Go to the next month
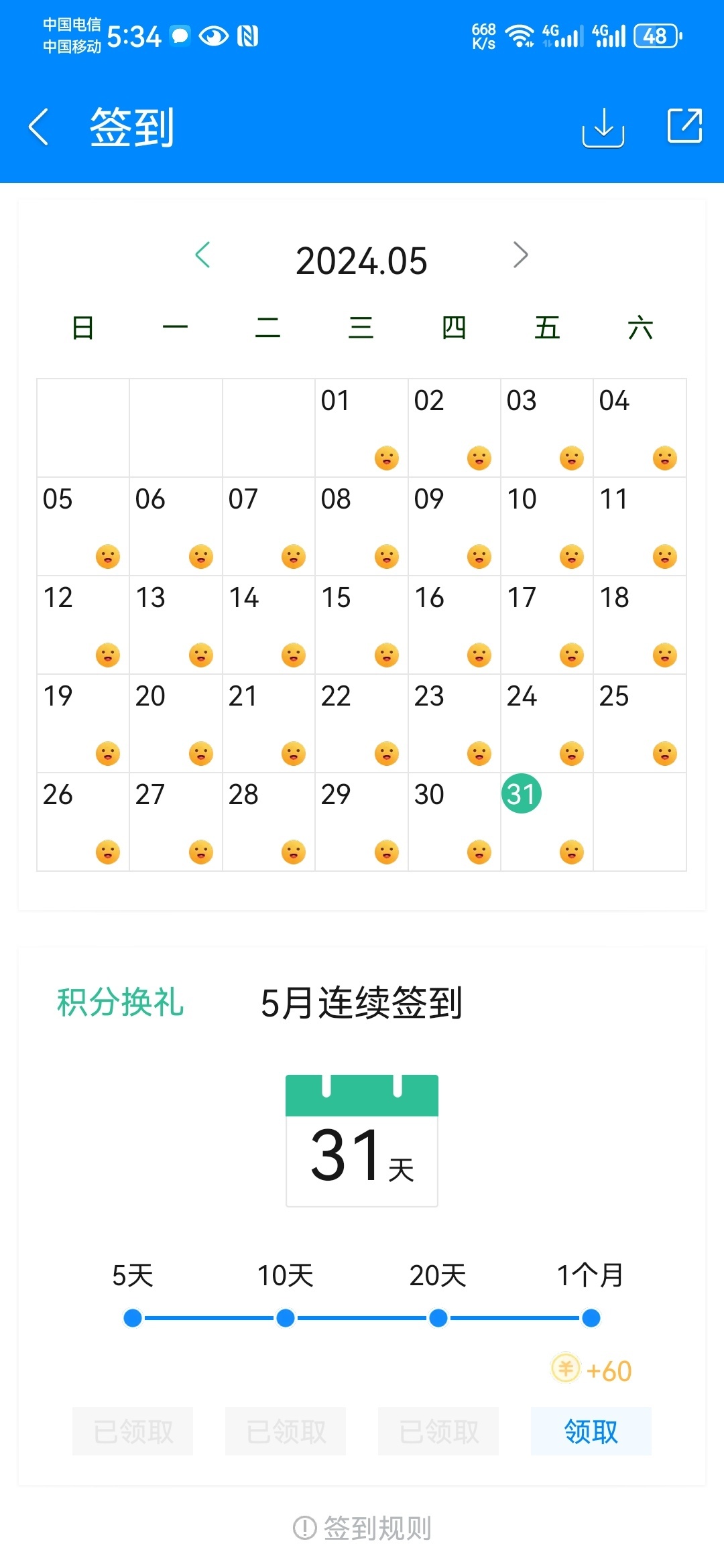Image resolution: width=724 pixels, height=1568 pixels. [x=520, y=255]
